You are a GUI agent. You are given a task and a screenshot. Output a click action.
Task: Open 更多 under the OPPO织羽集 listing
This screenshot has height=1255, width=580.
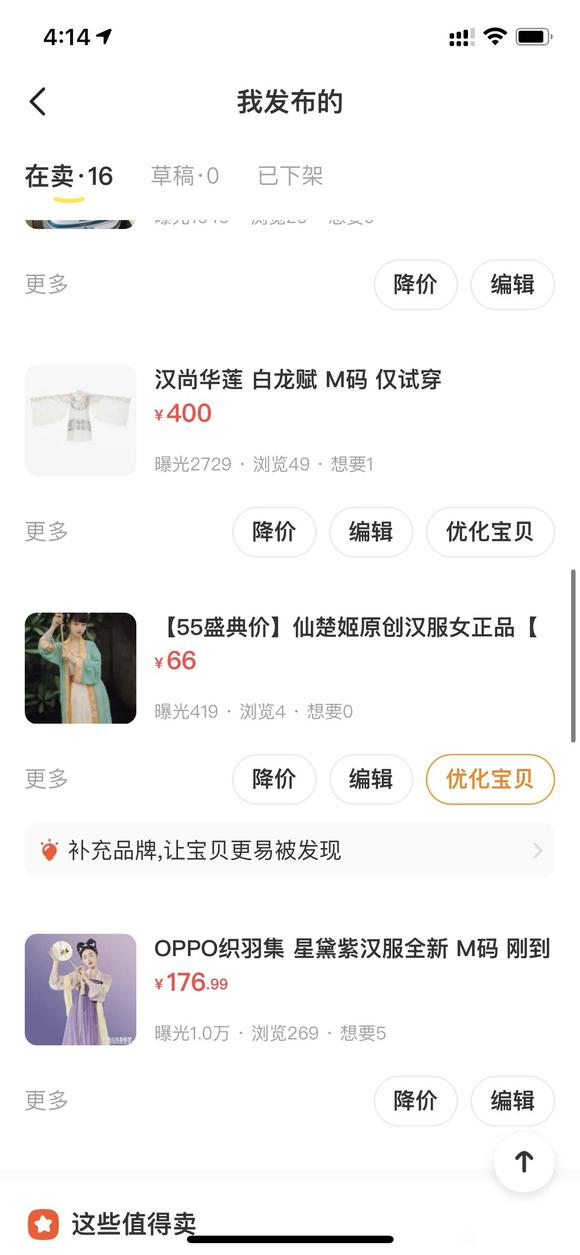pos(47,1101)
